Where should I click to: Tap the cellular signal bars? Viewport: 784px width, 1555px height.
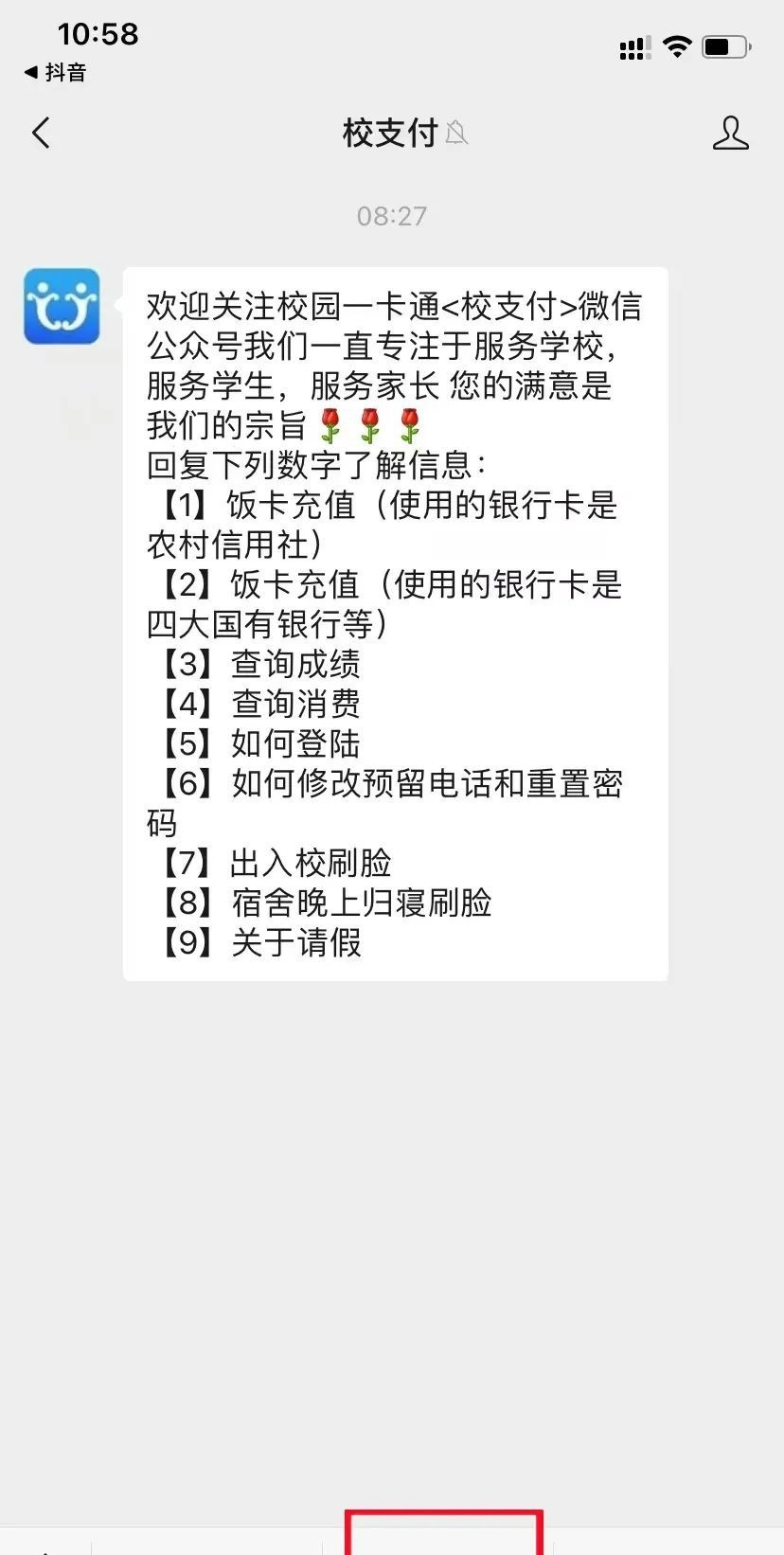coord(633,48)
